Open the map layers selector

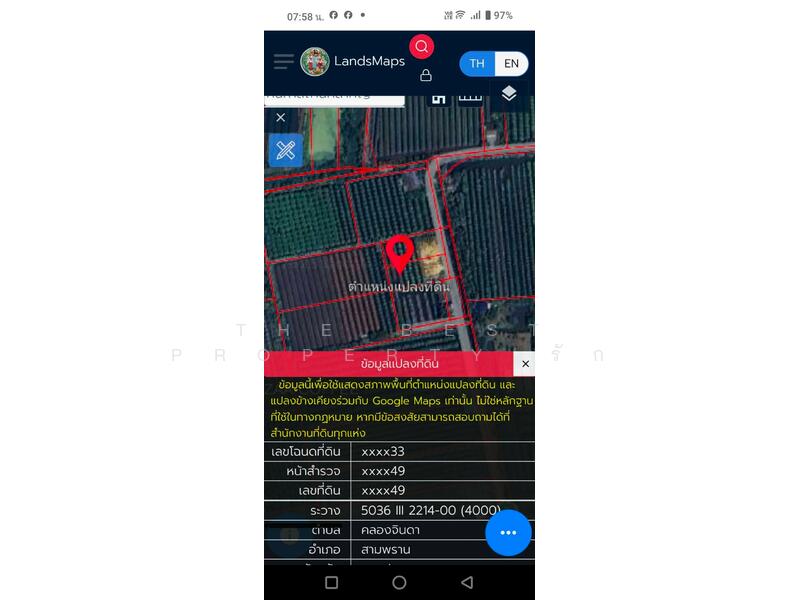coord(509,94)
